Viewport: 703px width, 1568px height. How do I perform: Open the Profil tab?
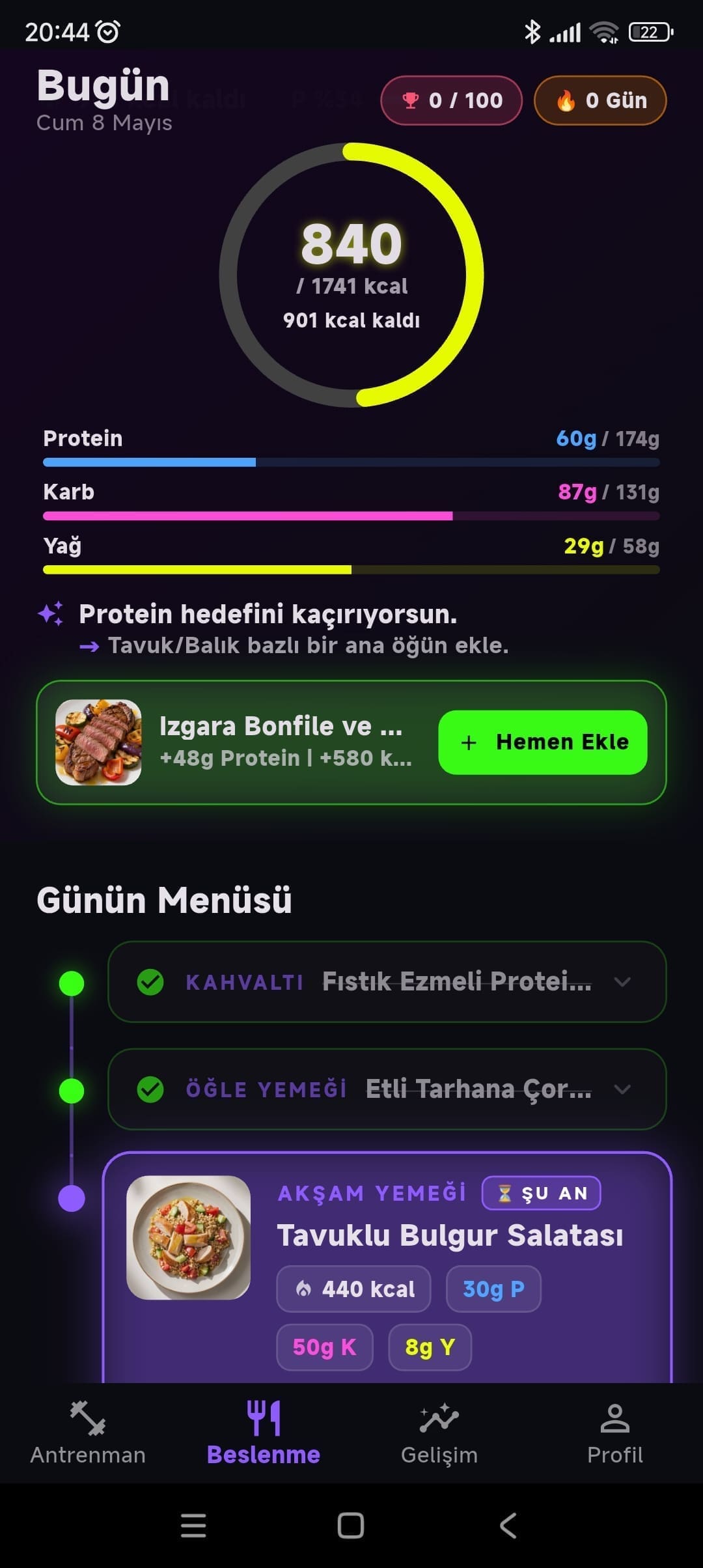(615, 1433)
